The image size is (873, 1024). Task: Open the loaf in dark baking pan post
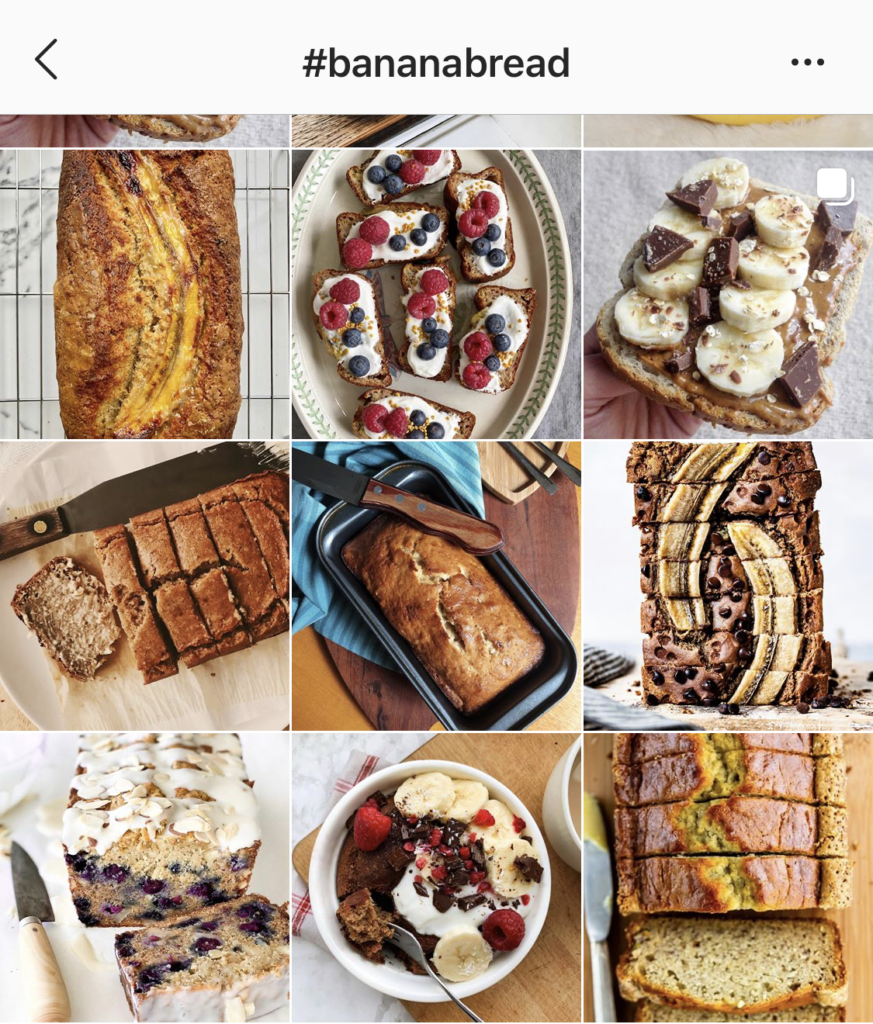pyautogui.click(x=436, y=585)
